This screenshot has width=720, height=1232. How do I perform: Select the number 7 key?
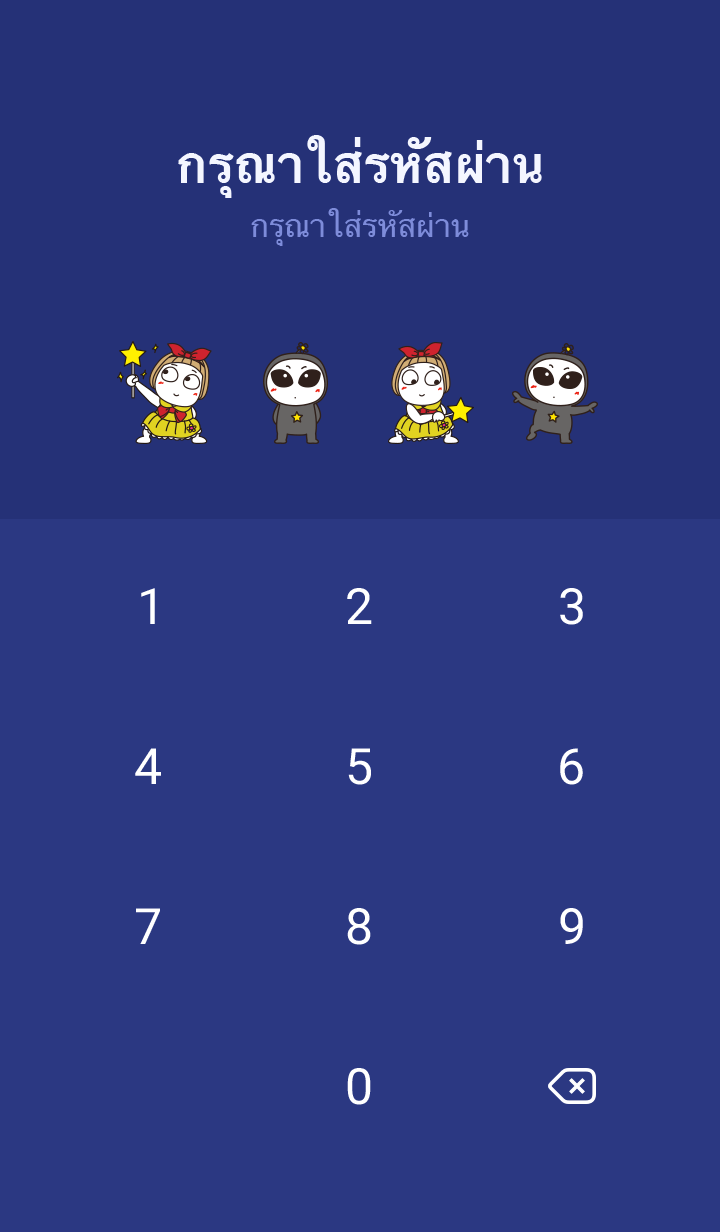pos(149,927)
